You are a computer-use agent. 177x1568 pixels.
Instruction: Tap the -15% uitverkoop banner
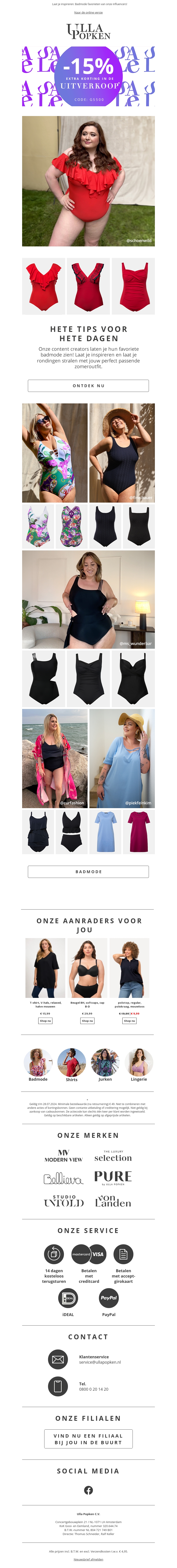click(88, 76)
